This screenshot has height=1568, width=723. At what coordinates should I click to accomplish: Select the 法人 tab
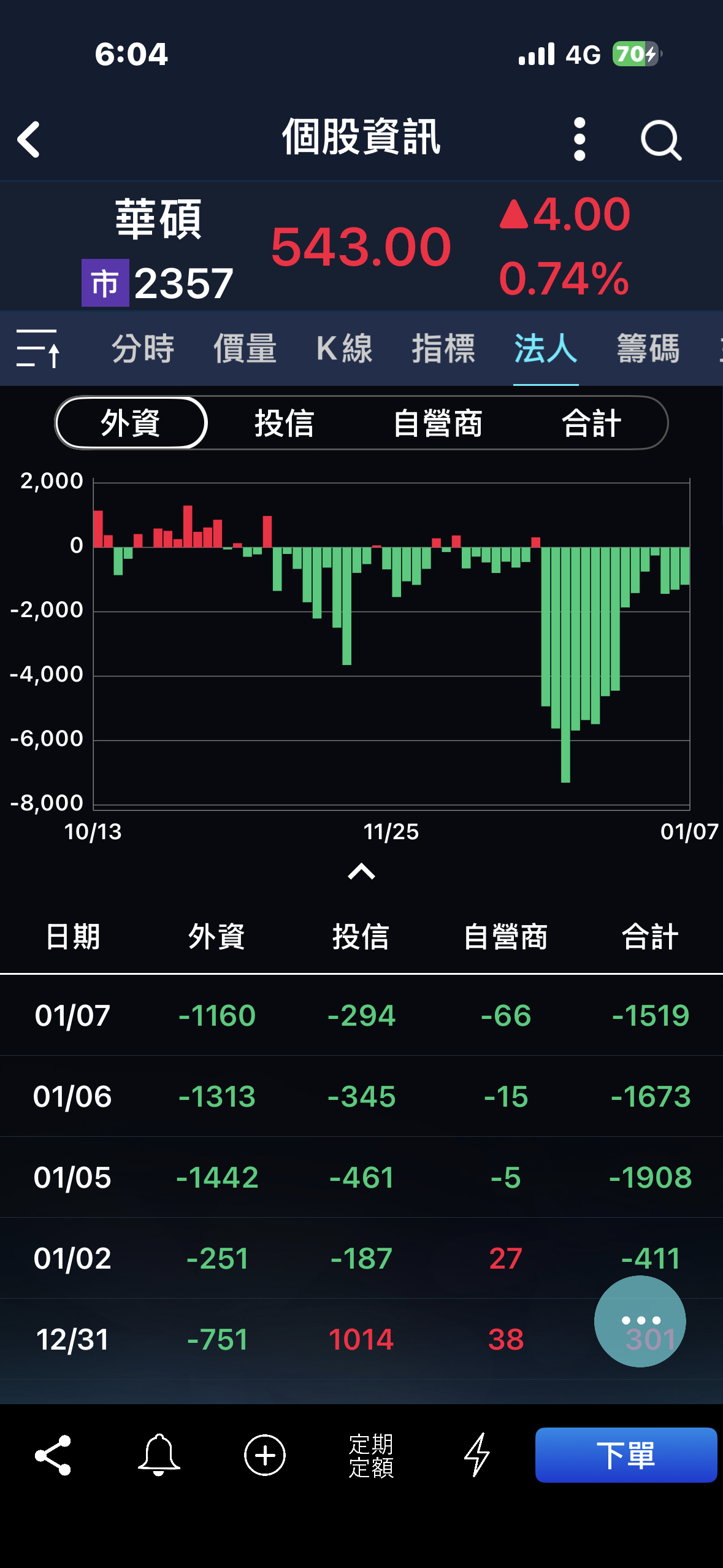tap(545, 348)
